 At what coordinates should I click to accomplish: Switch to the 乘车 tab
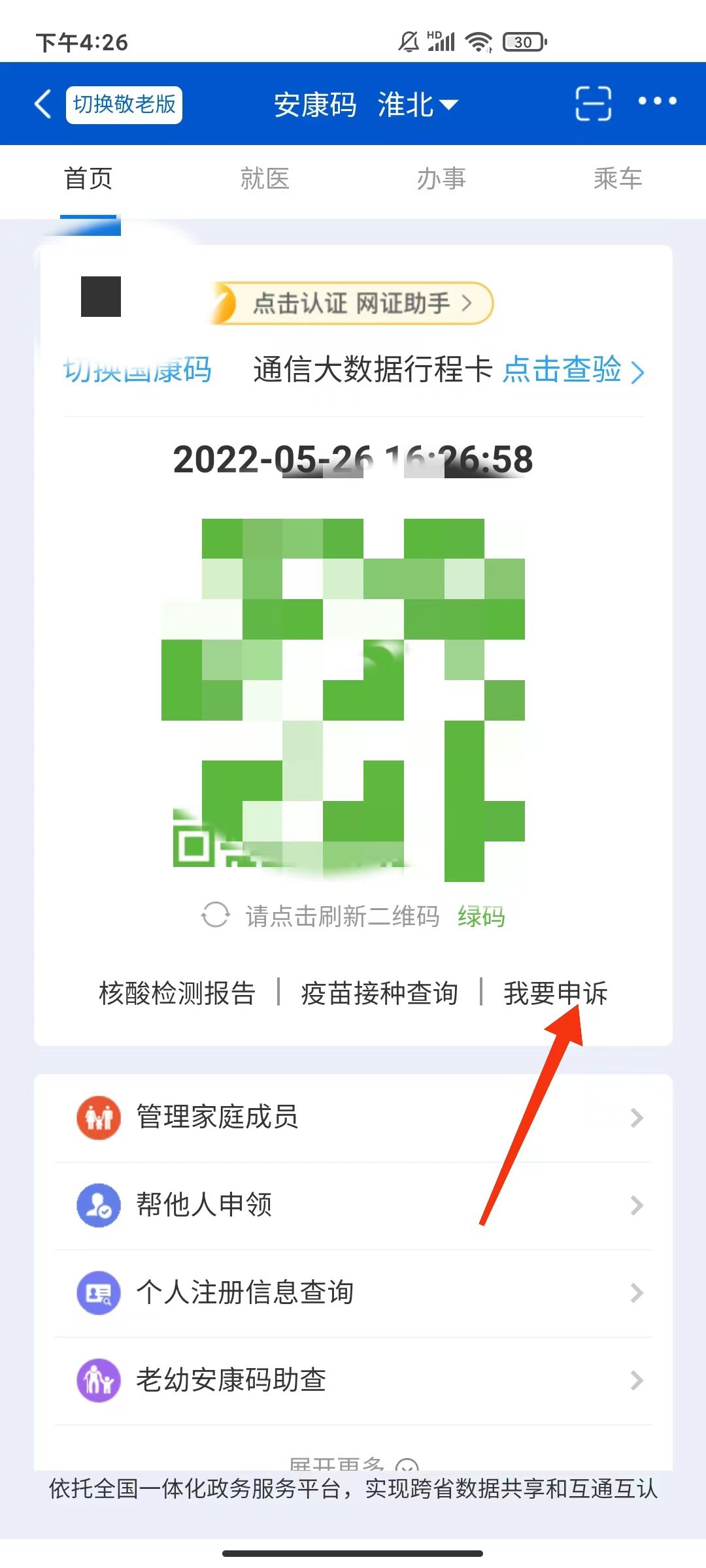click(618, 178)
